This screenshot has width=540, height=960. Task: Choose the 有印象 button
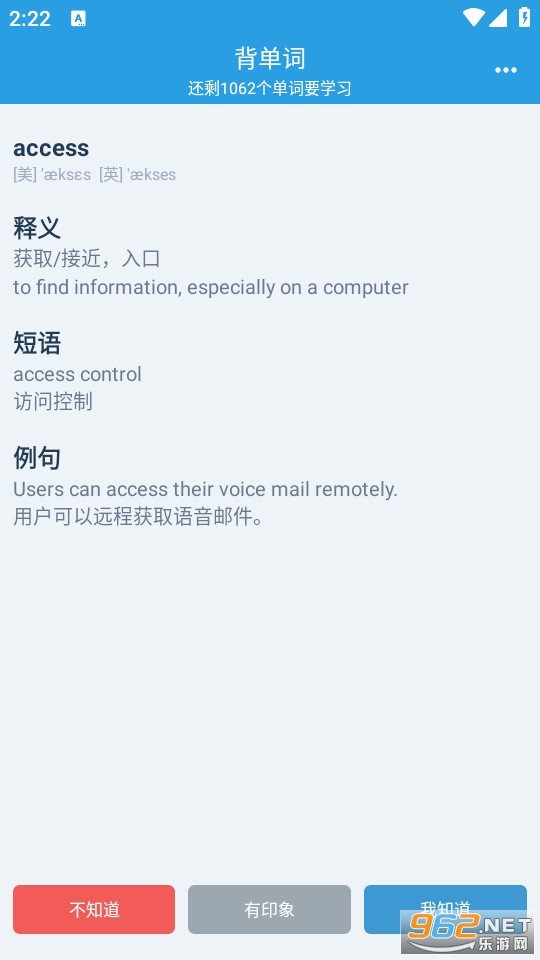point(269,909)
